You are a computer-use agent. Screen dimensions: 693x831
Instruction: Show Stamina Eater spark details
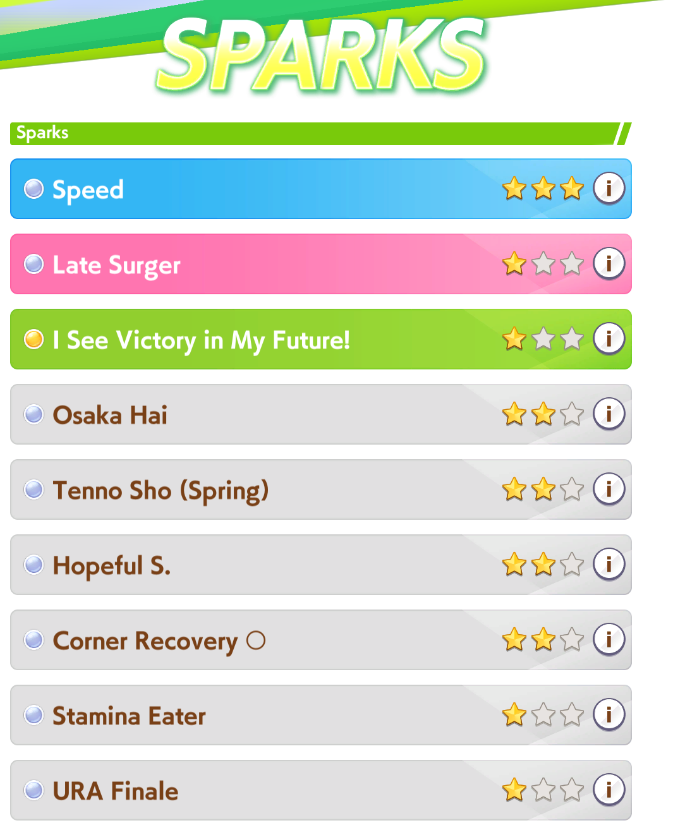[x=609, y=715]
